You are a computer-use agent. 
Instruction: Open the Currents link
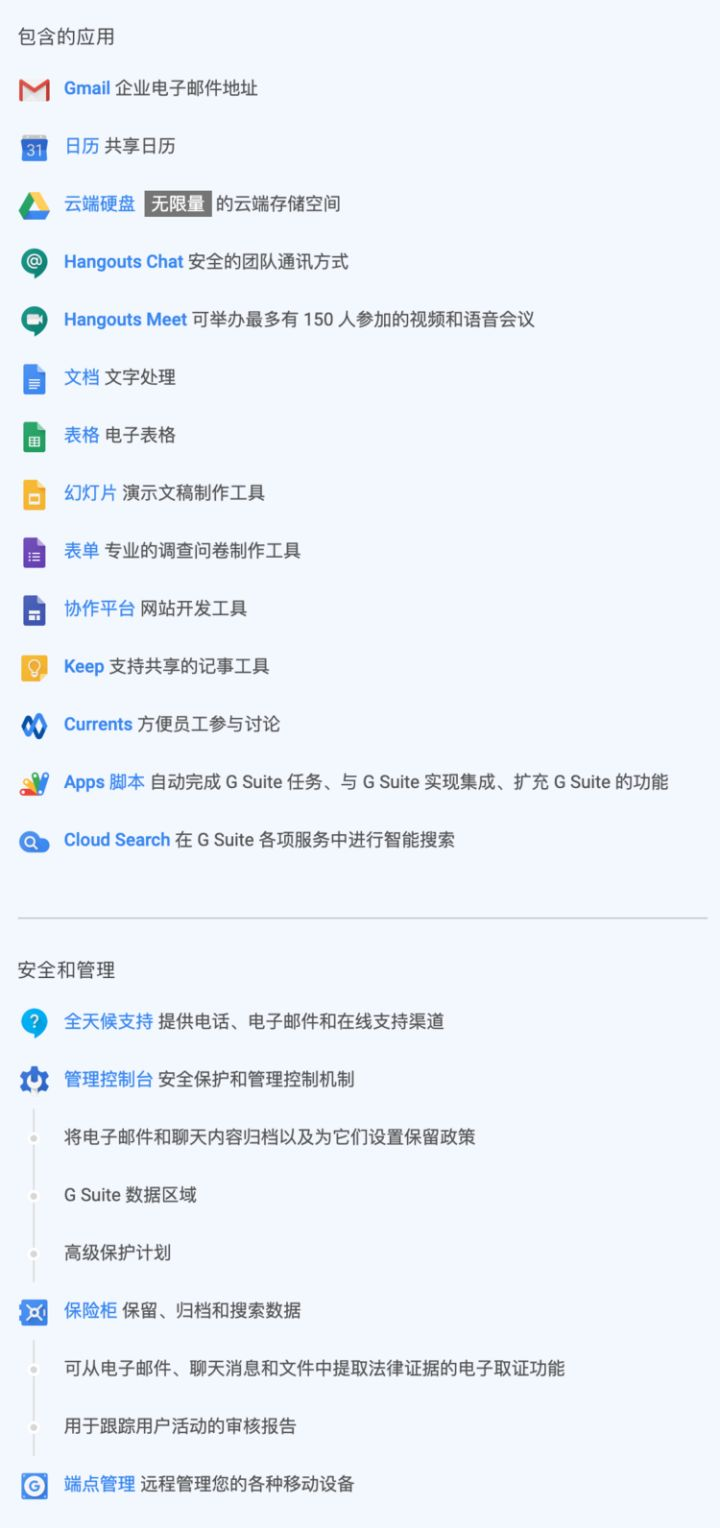(x=98, y=724)
